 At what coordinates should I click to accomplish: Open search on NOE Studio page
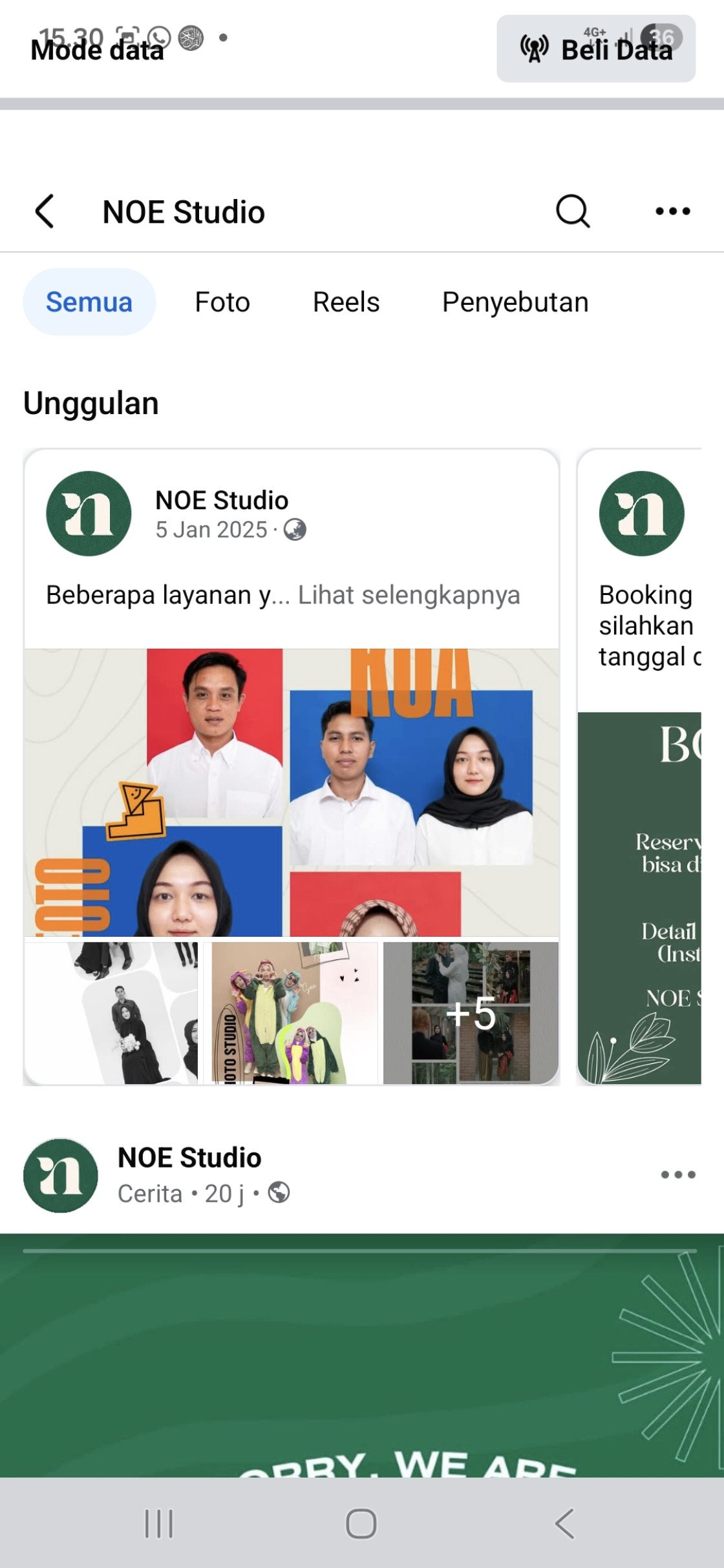pos(573,211)
